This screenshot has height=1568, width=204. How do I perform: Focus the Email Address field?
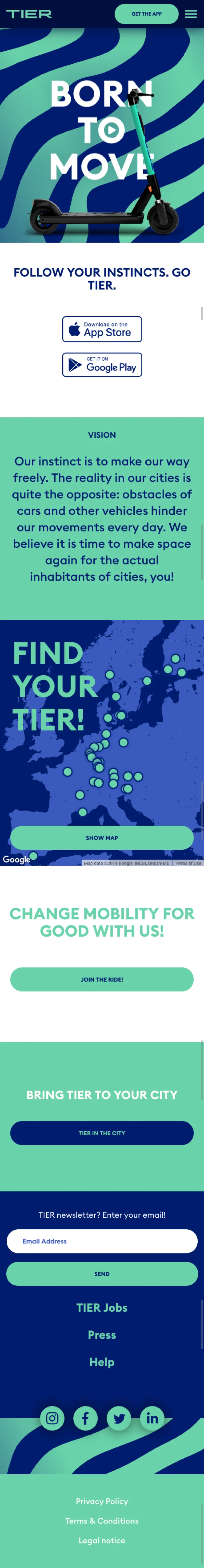tap(102, 1241)
